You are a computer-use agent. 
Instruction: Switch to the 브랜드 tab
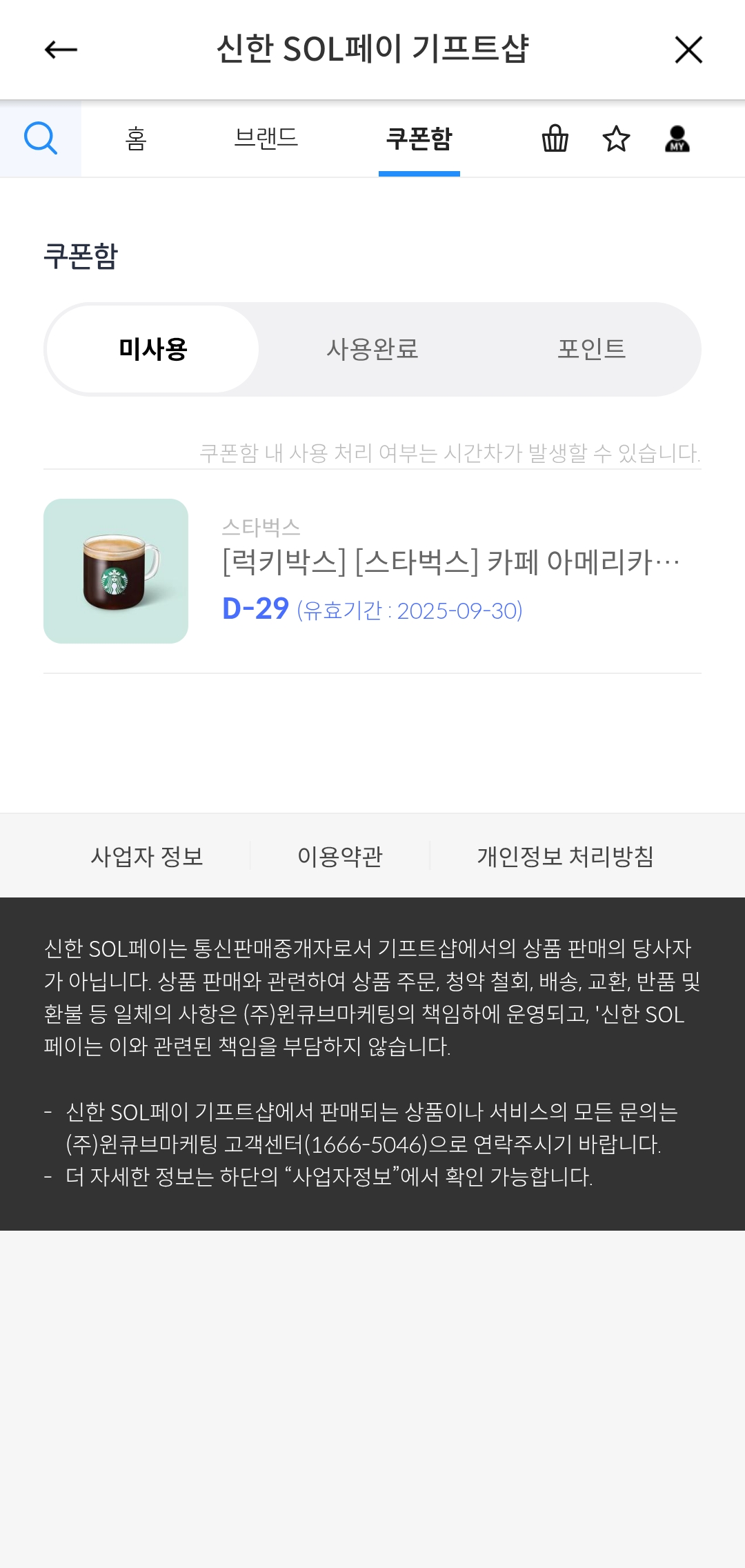[266, 139]
